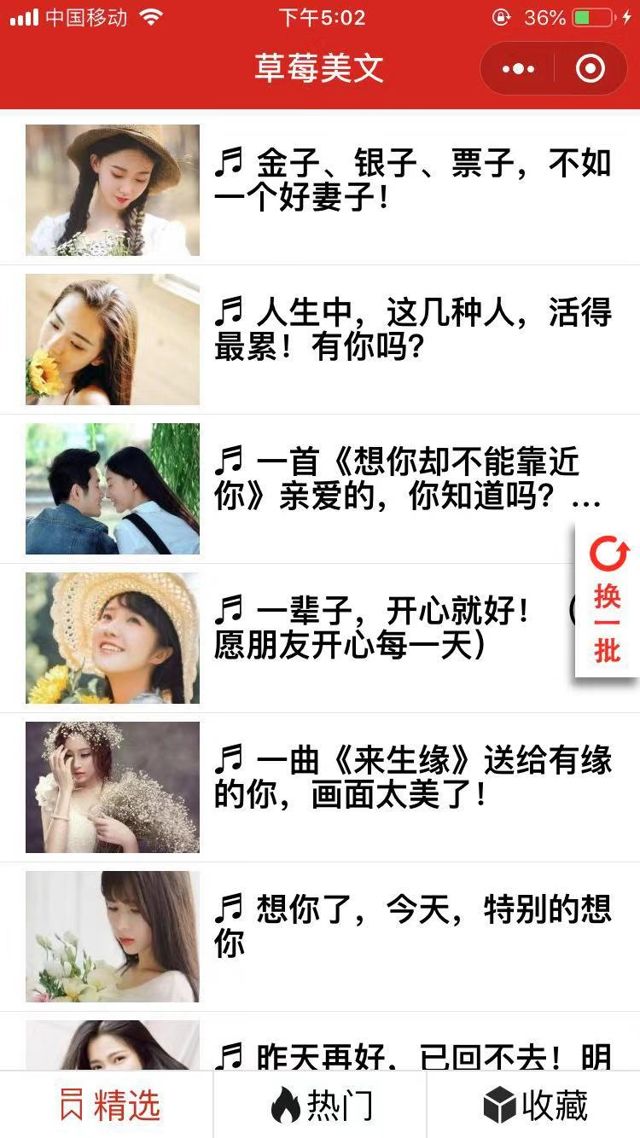640x1138 pixels.
Task: Open article 人生中，这几种人，活得最累
Action: click(412, 330)
